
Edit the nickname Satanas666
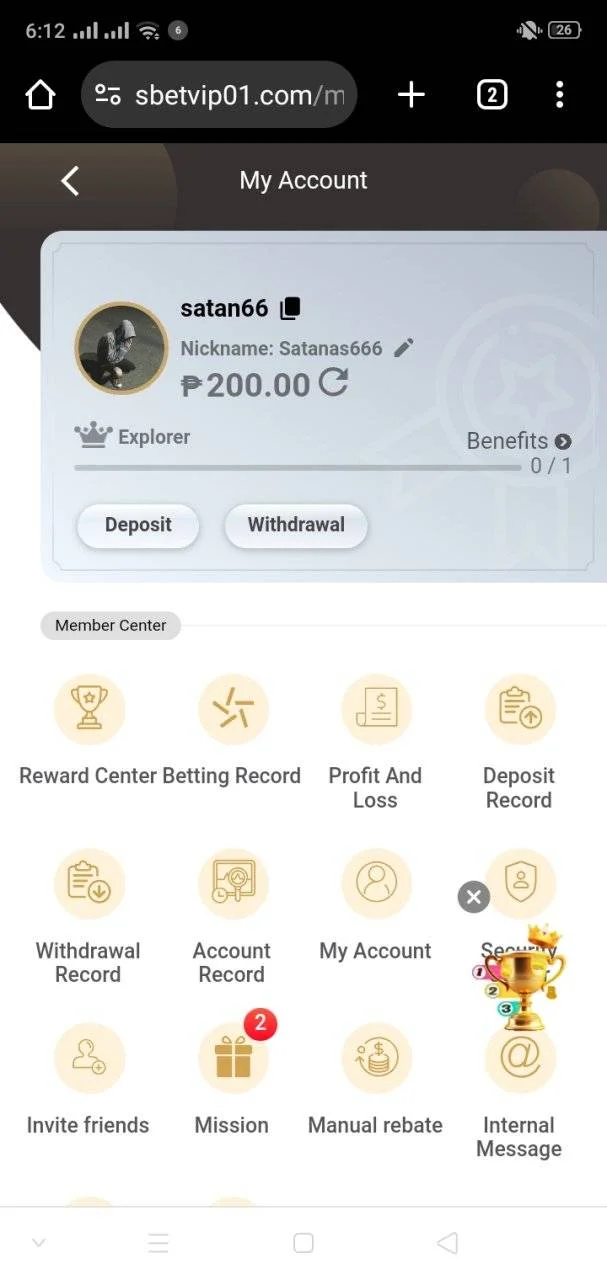point(404,348)
